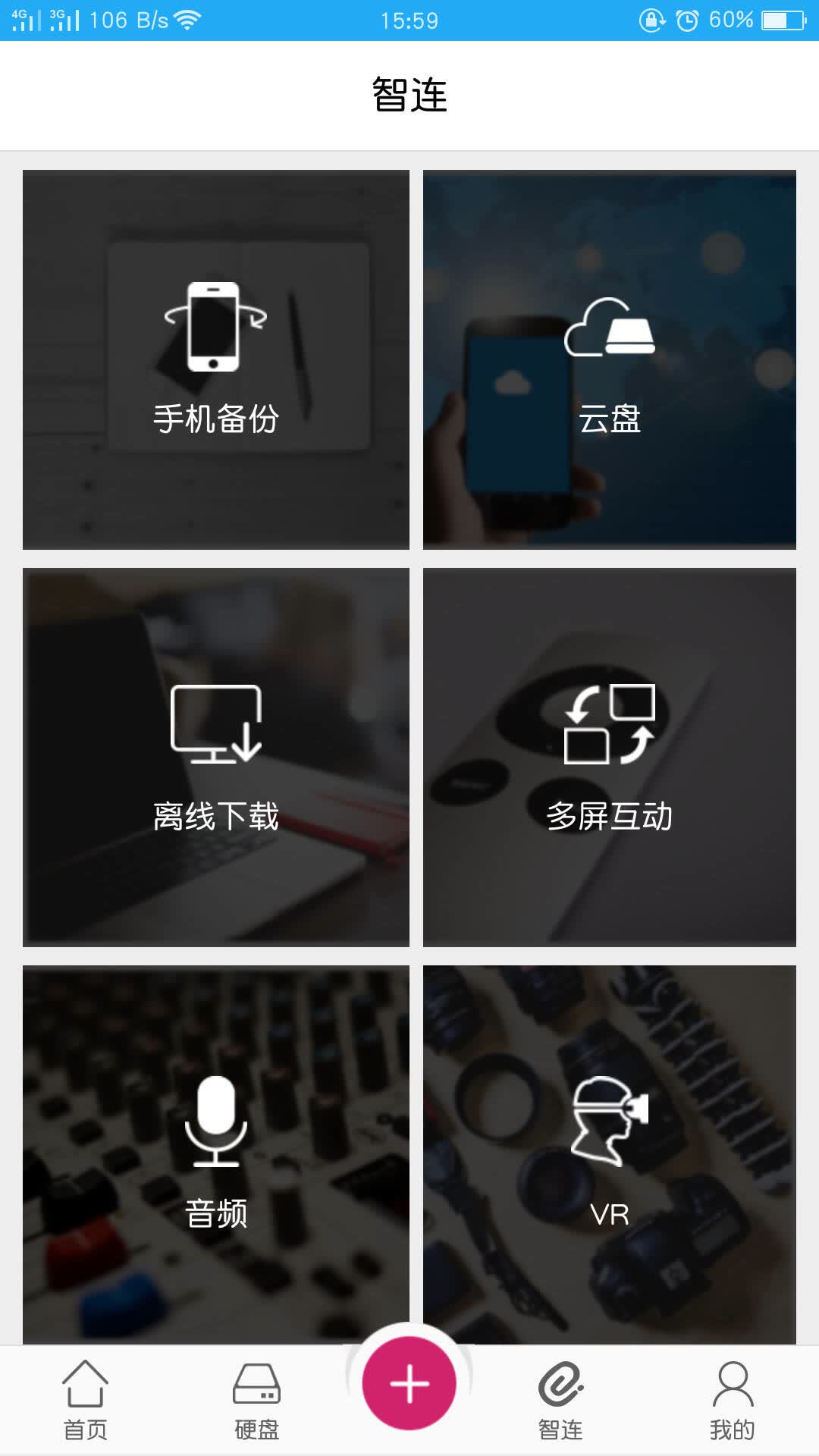Go to the 我的 profile tab
This screenshot has height=1456, width=819.
732,1400
